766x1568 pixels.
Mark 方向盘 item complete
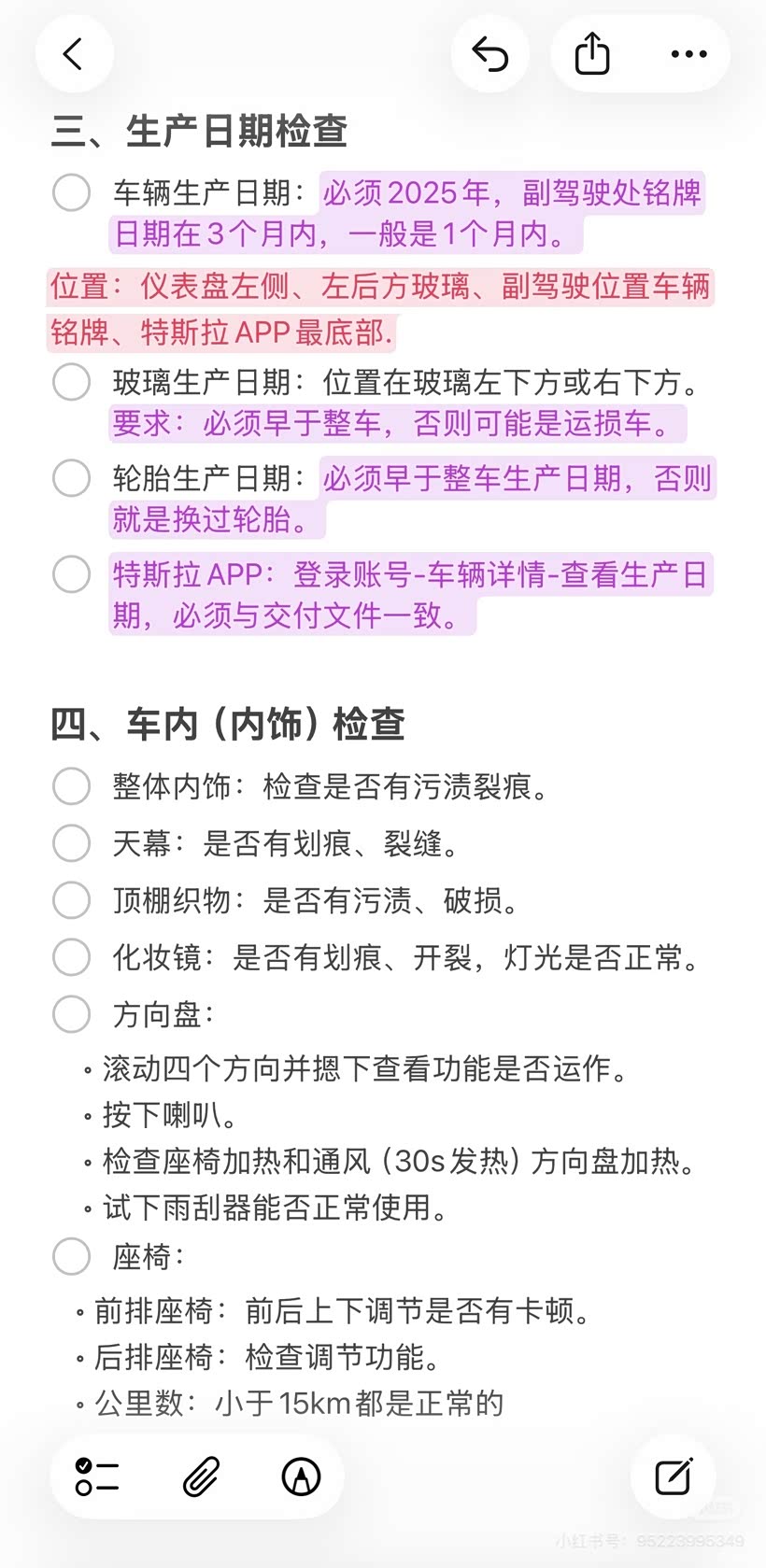tap(71, 1014)
